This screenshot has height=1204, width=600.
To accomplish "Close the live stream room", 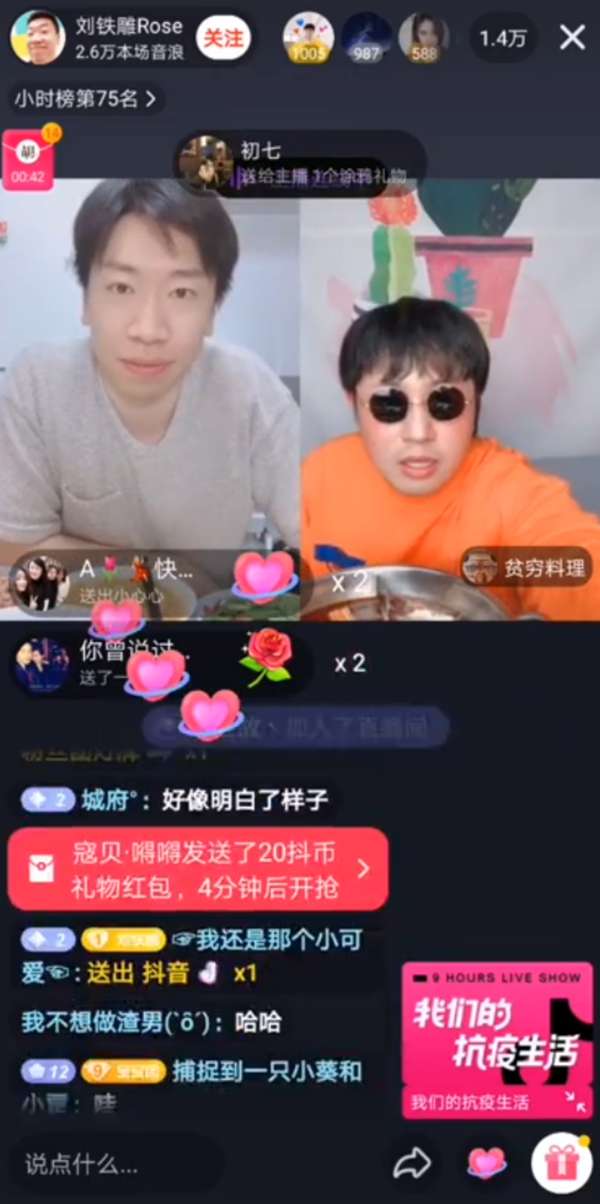I will (572, 38).
